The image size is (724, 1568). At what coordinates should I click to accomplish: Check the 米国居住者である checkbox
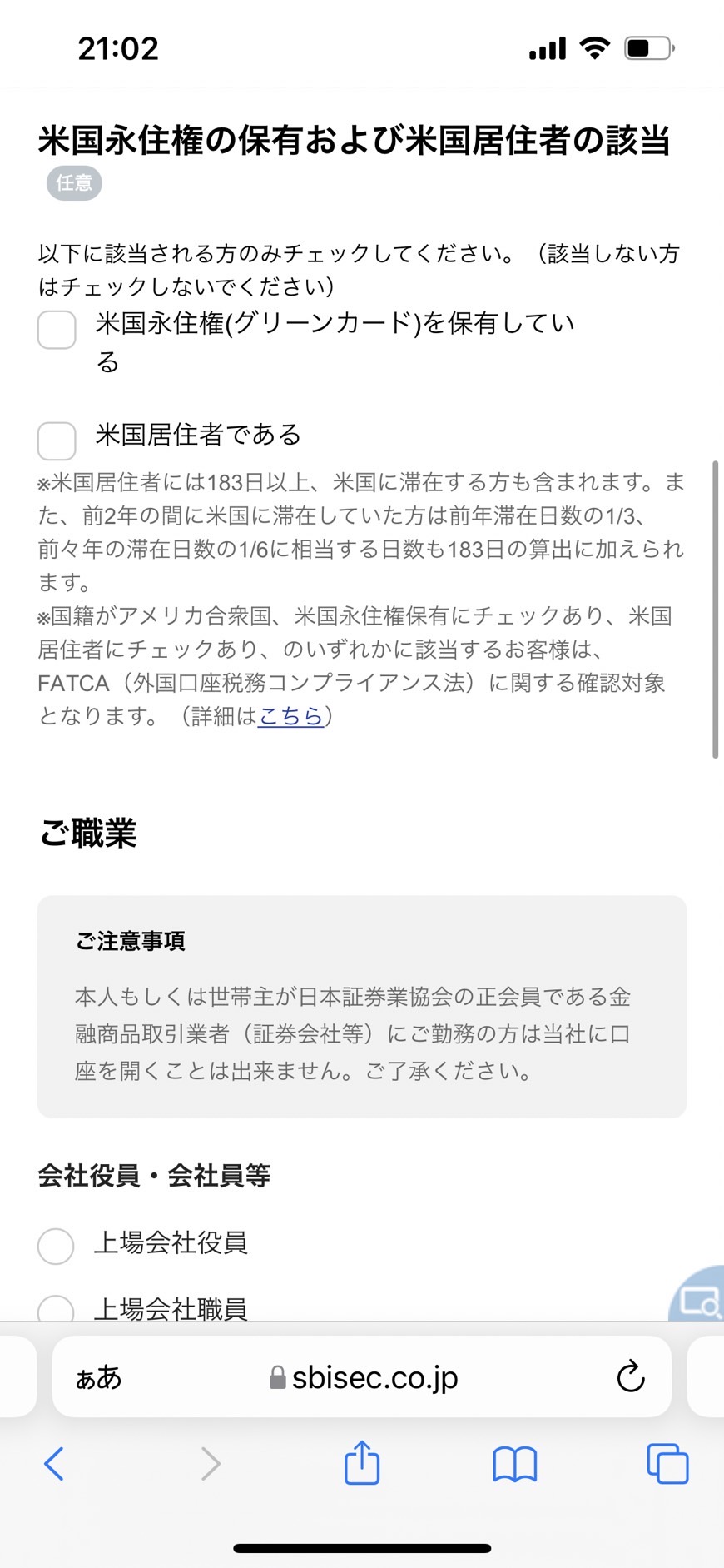57,441
